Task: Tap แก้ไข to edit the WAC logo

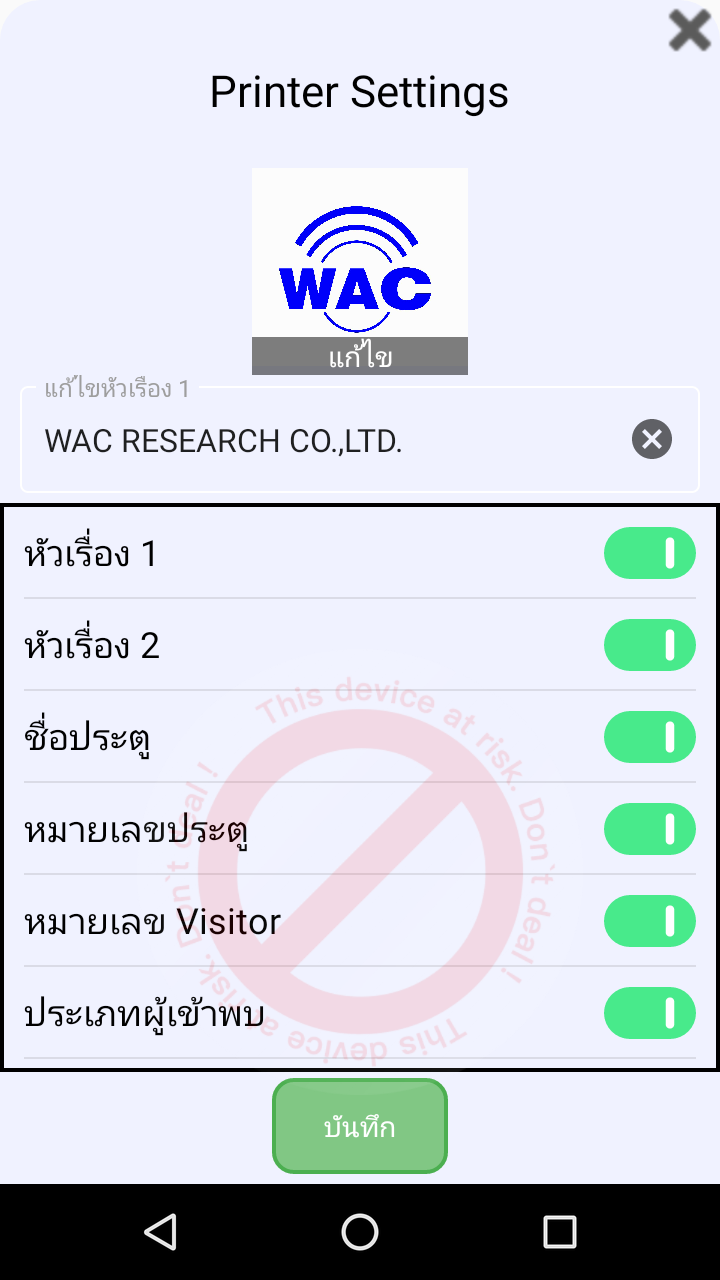Action: click(360, 356)
